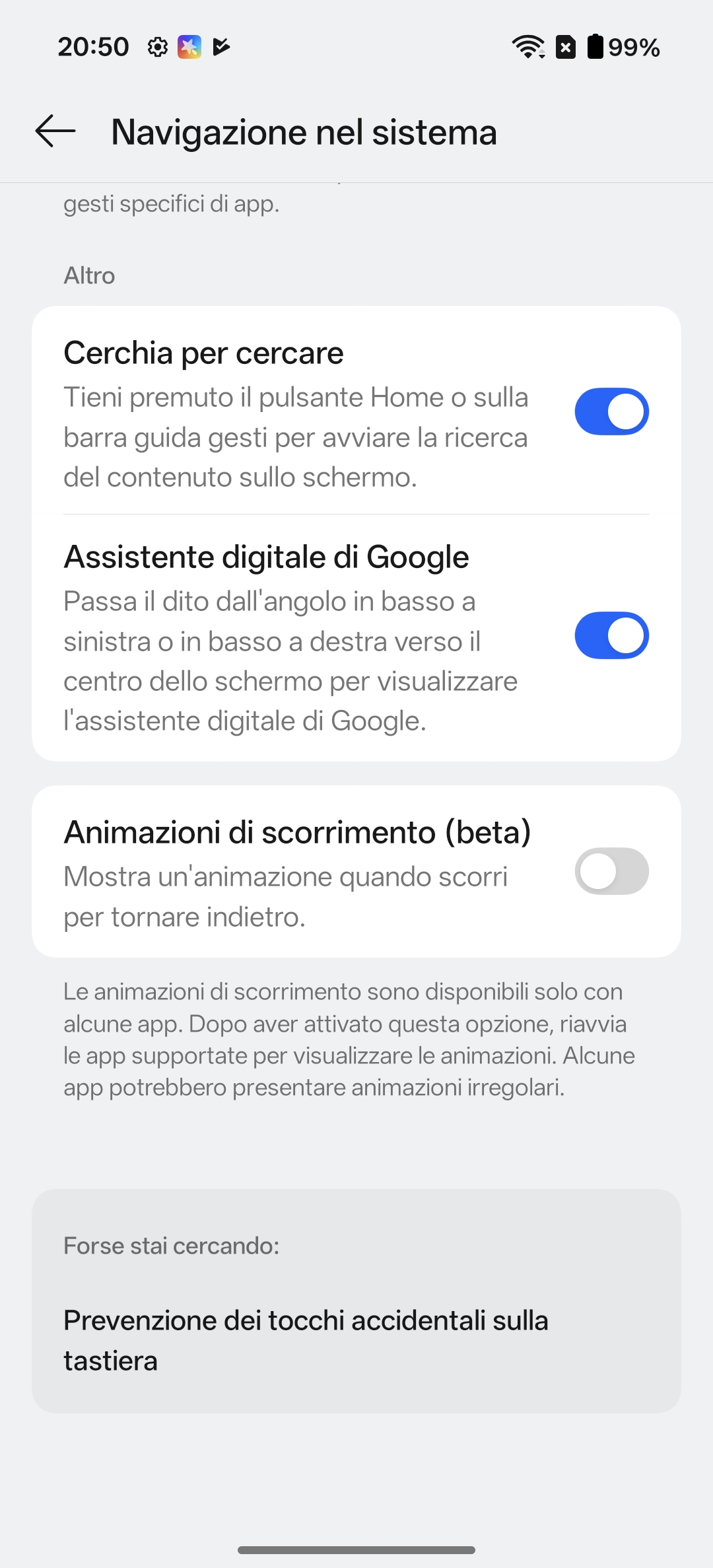
Task: Disable the Cerchia per cercare switch
Action: click(611, 411)
